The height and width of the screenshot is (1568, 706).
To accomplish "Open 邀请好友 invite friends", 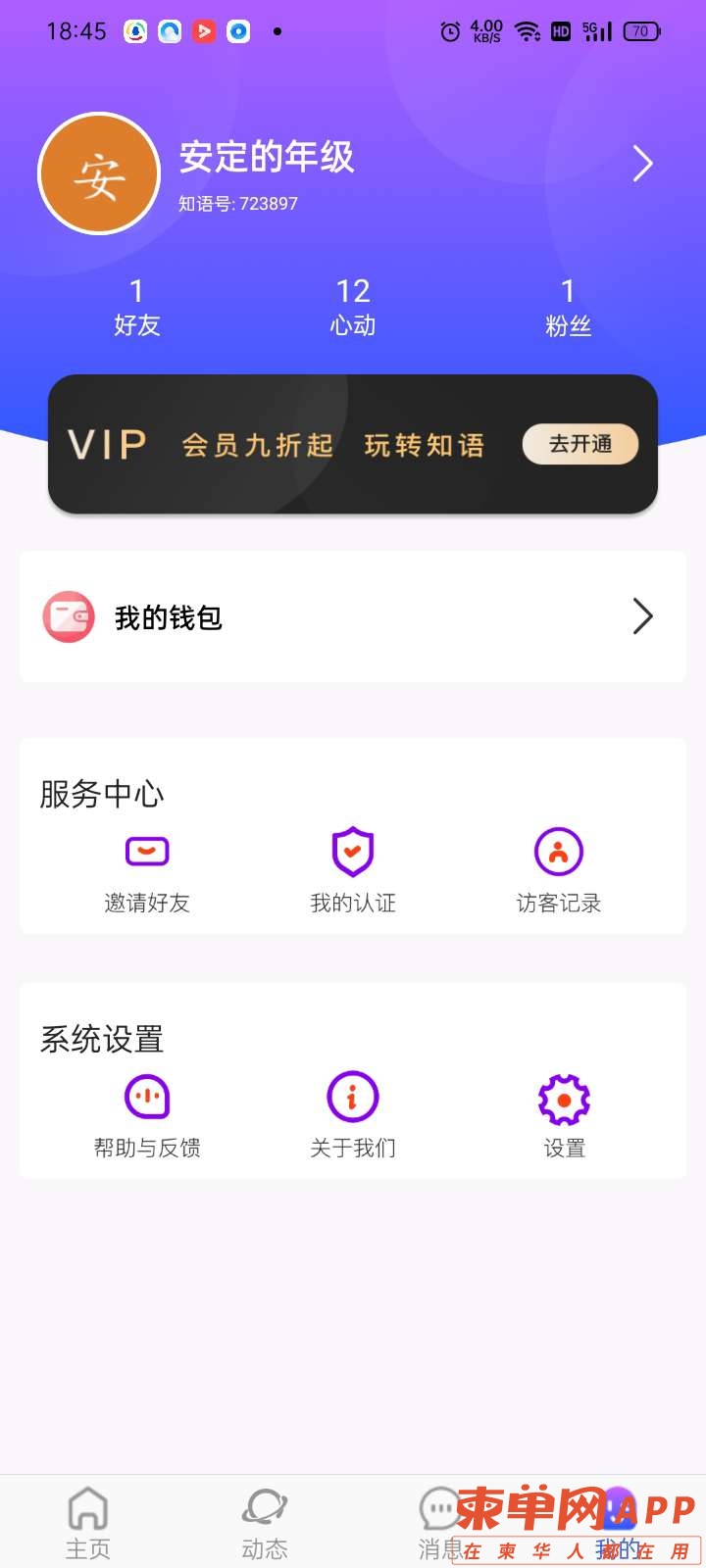I will click(147, 871).
